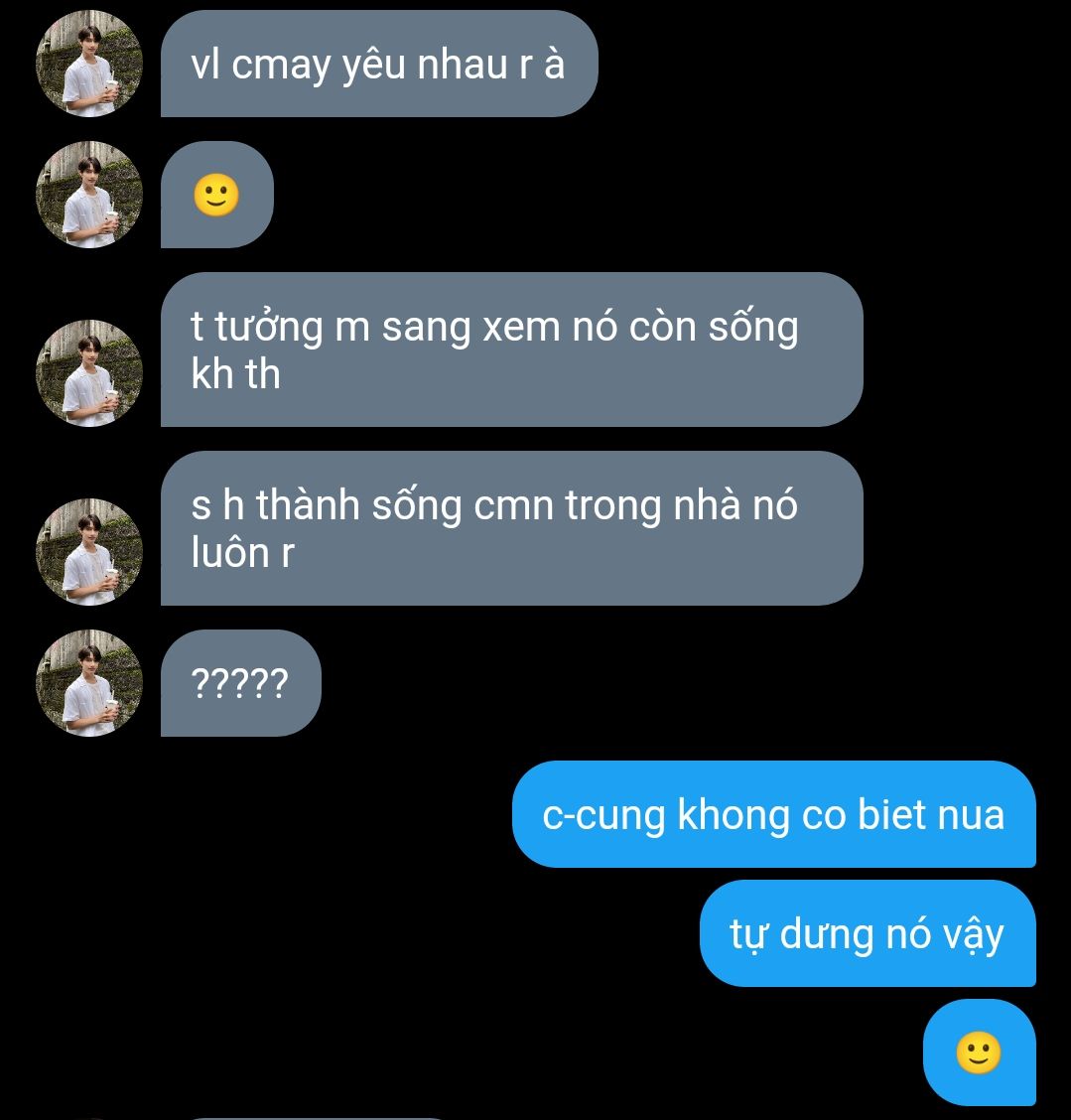Tap the sent bubble "tự dưng nó vậy"
The width and height of the screenshot is (1071, 1120).
tap(867, 933)
